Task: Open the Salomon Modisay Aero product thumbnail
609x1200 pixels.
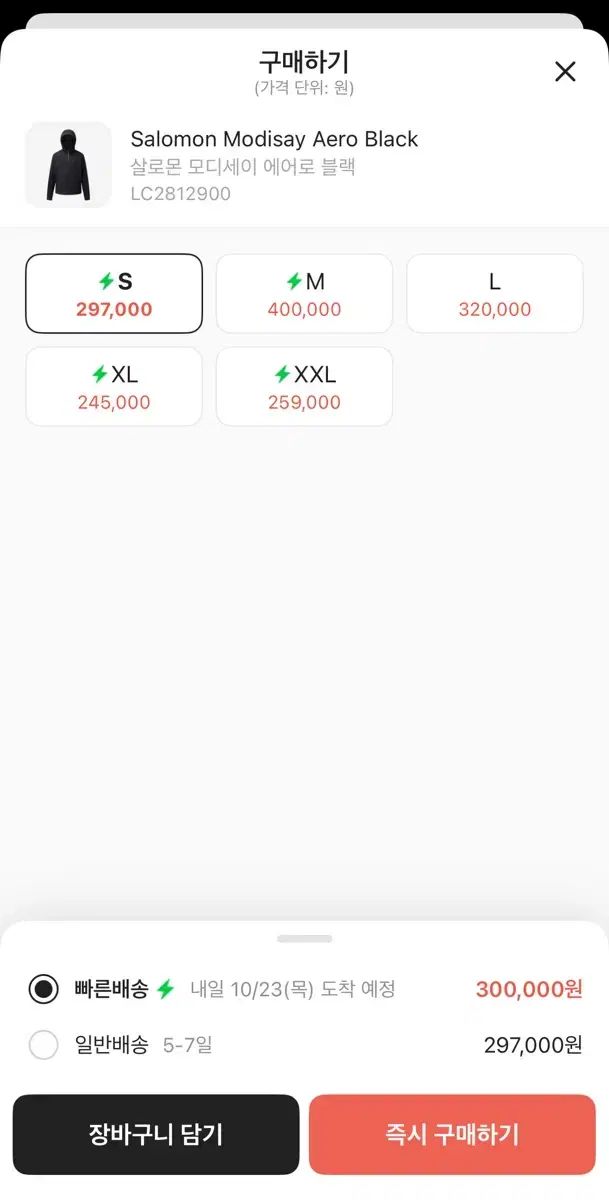Action: click(x=68, y=165)
